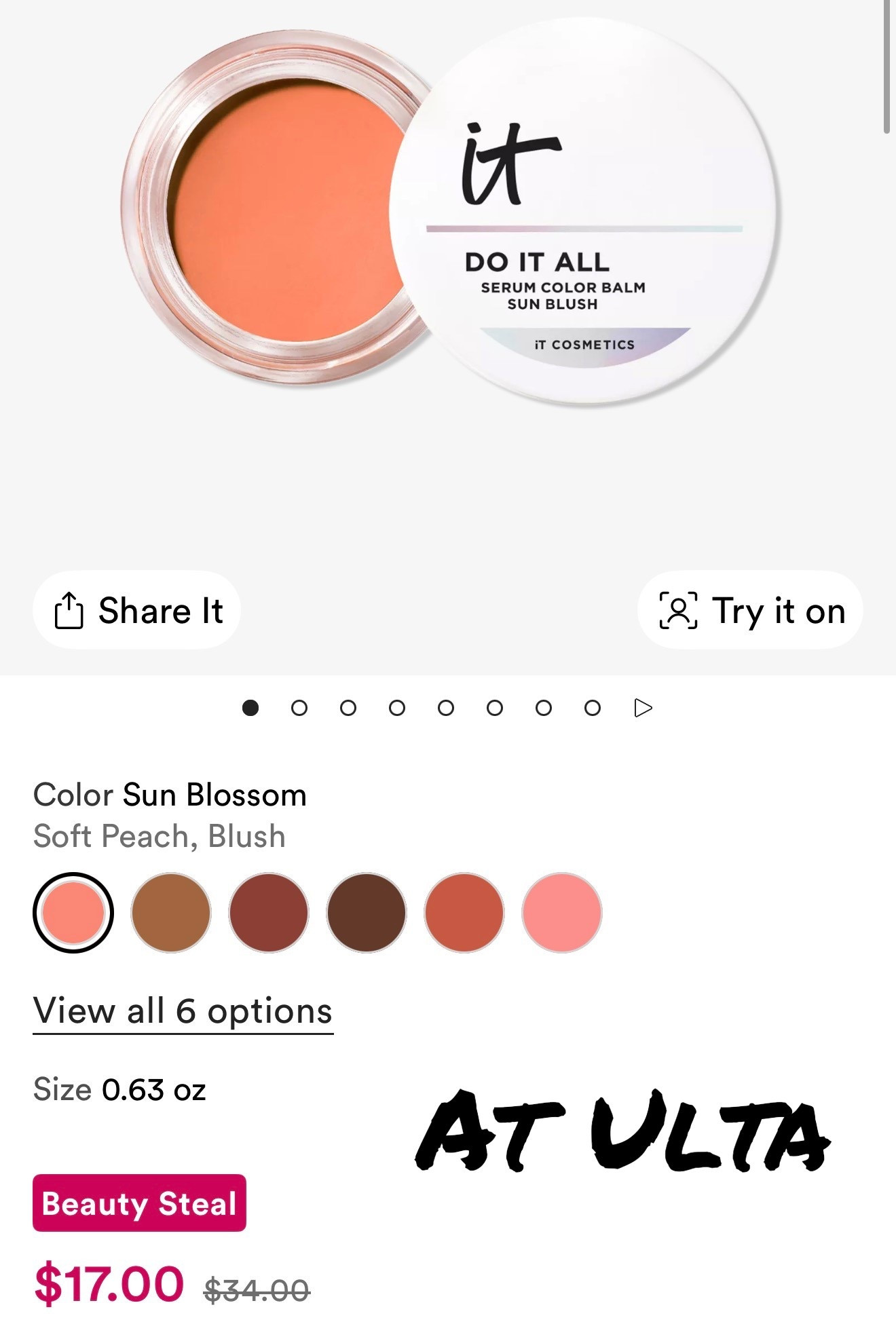Select the last circular carousel dot
This screenshot has width=896, height=1320.
coord(592,707)
